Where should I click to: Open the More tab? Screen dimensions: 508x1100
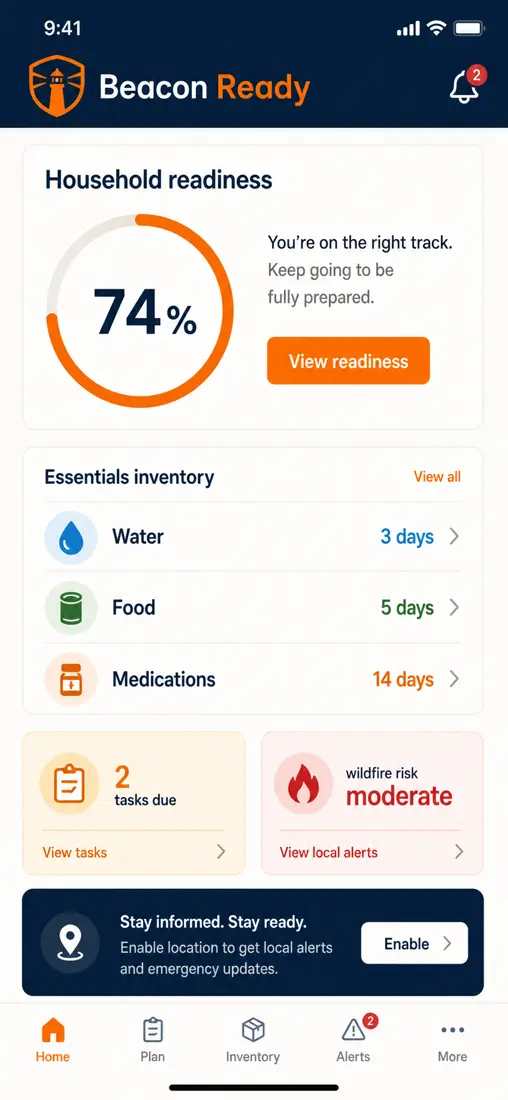point(453,1040)
